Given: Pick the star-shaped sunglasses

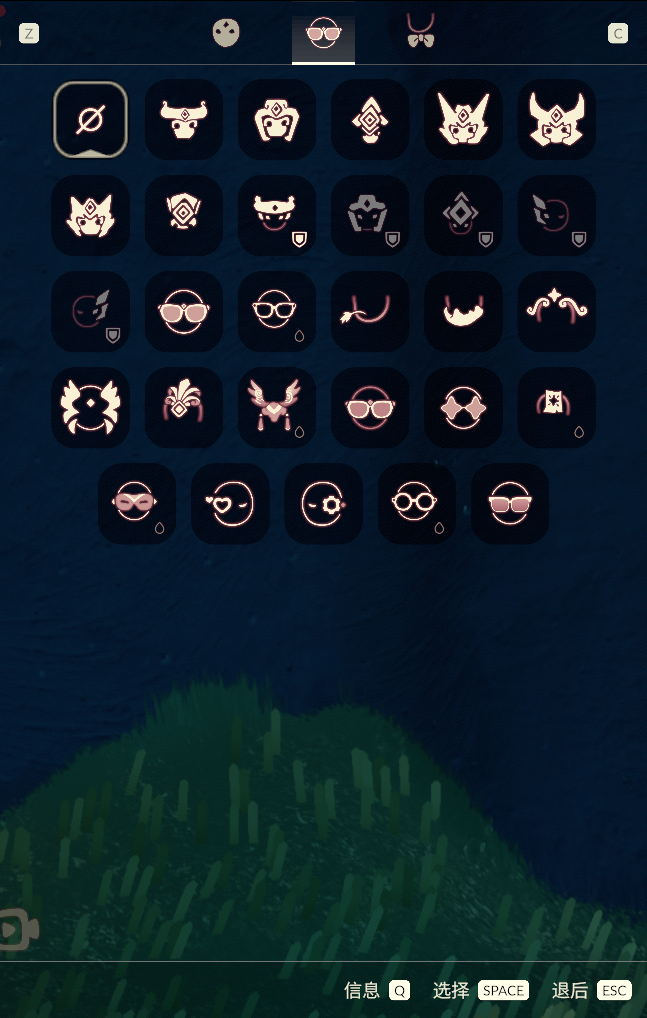Looking at the screenshot, I should click(463, 408).
